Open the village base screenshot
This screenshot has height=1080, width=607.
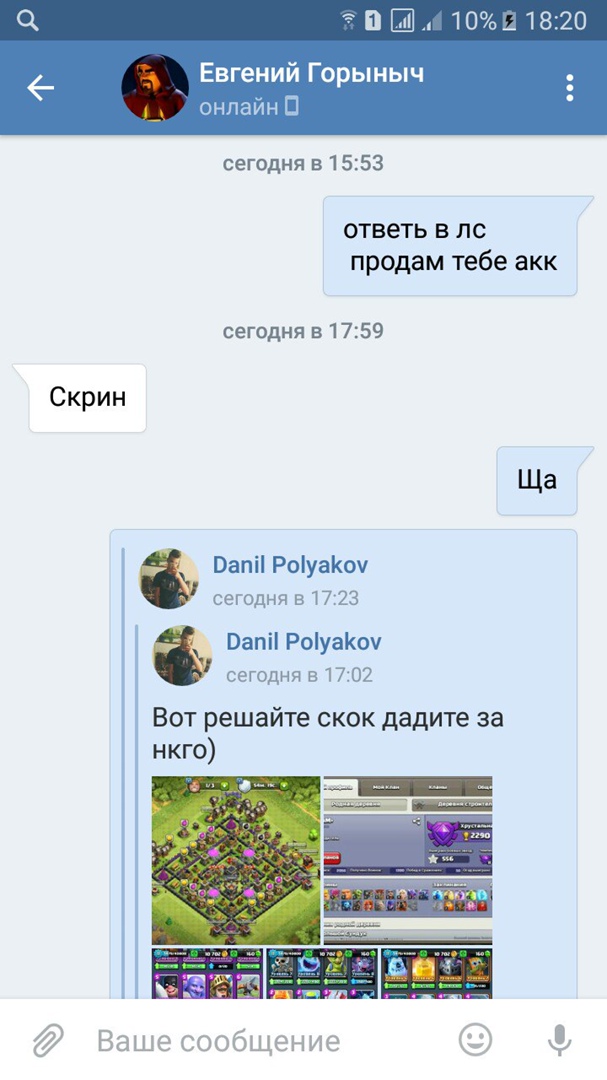coord(236,860)
